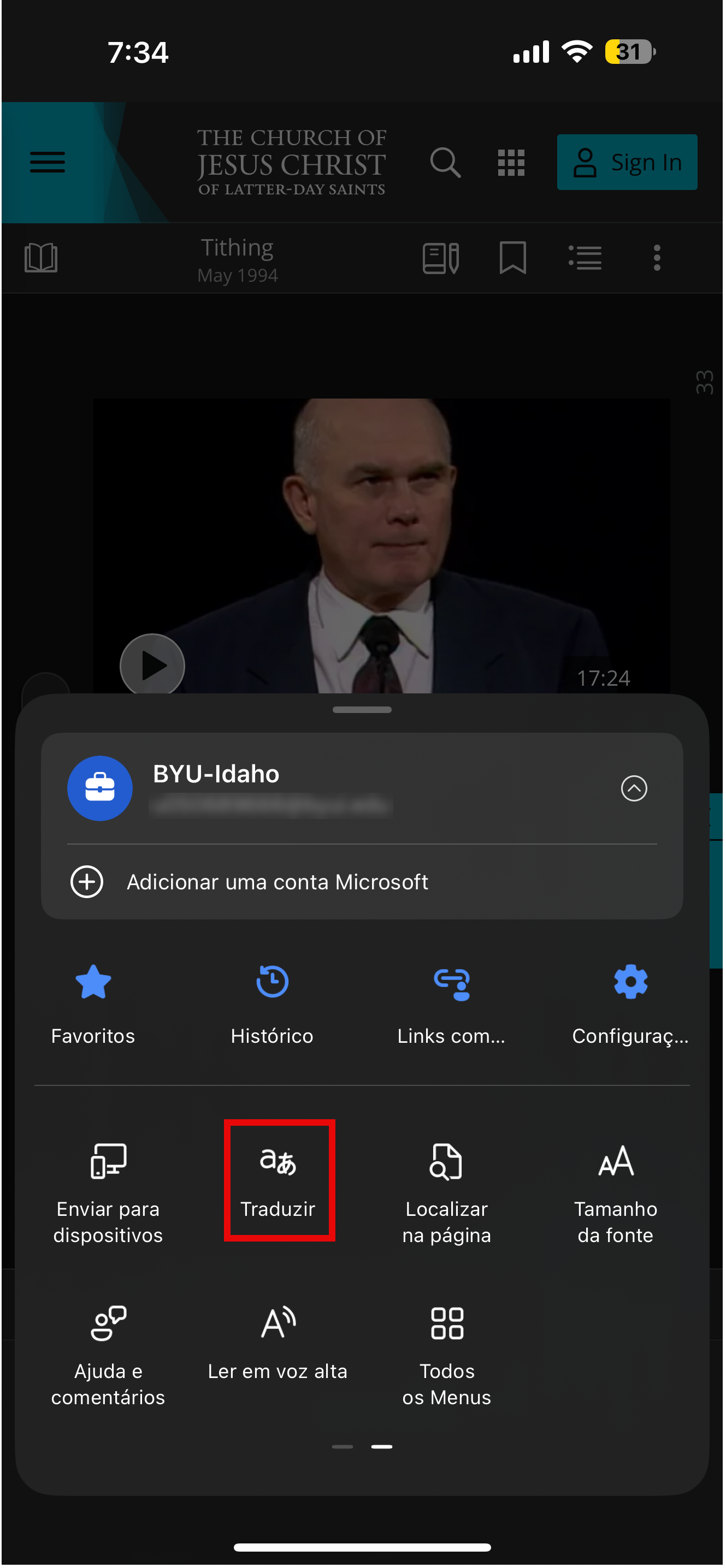
Task: Collapse the BYU-Idaho account chevron
Action: pos(634,789)
